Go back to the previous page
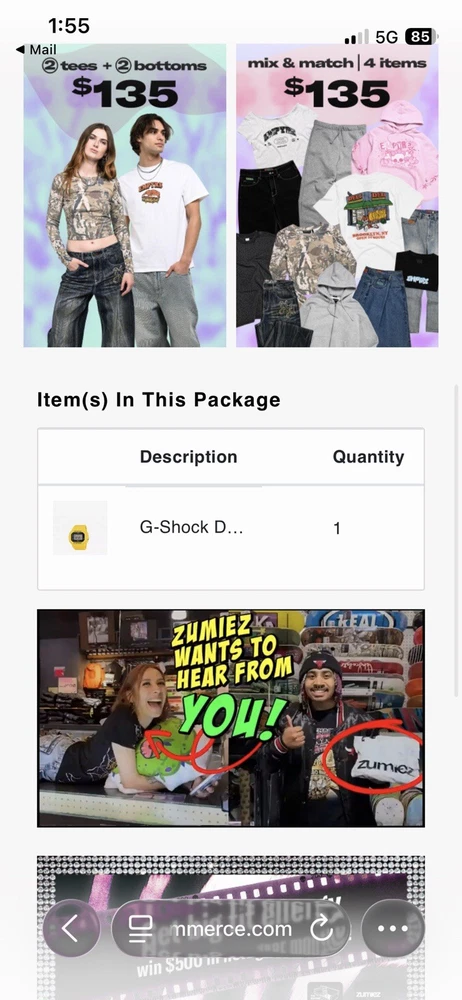 71,929
